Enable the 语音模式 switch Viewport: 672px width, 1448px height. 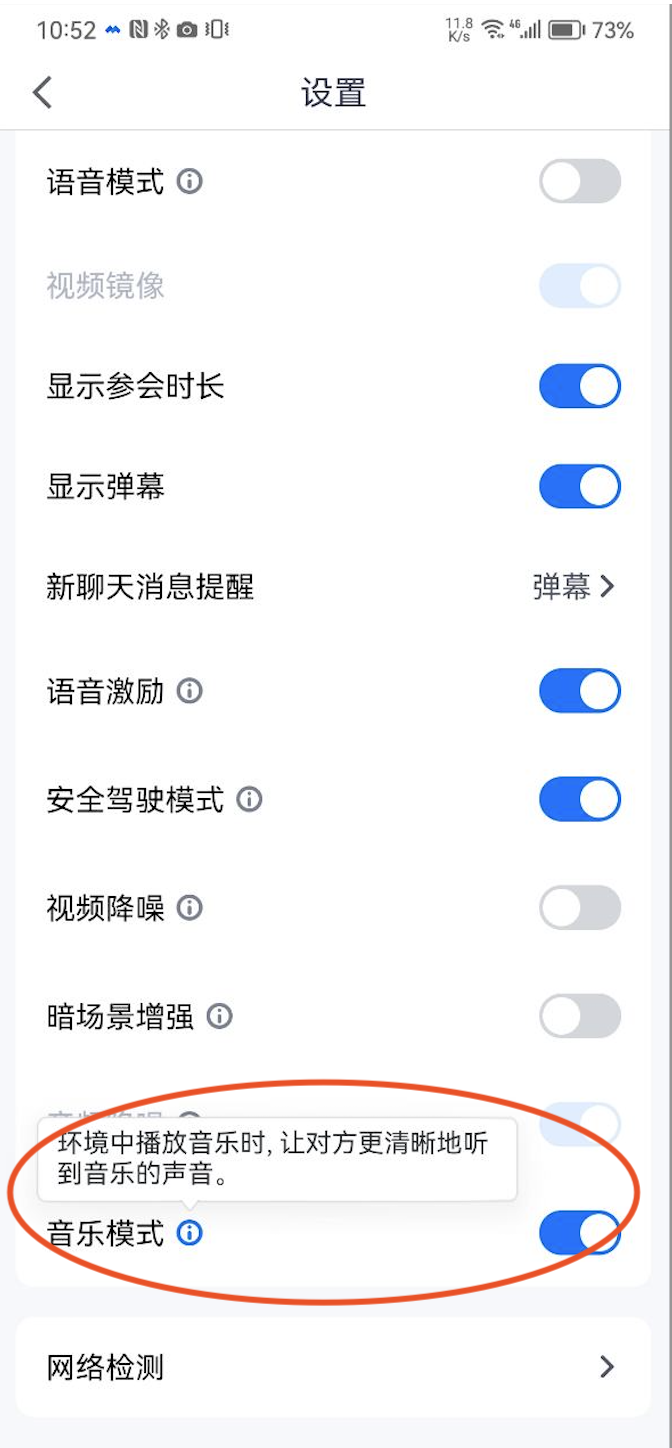pyautogui.click(x=580, y=182)
